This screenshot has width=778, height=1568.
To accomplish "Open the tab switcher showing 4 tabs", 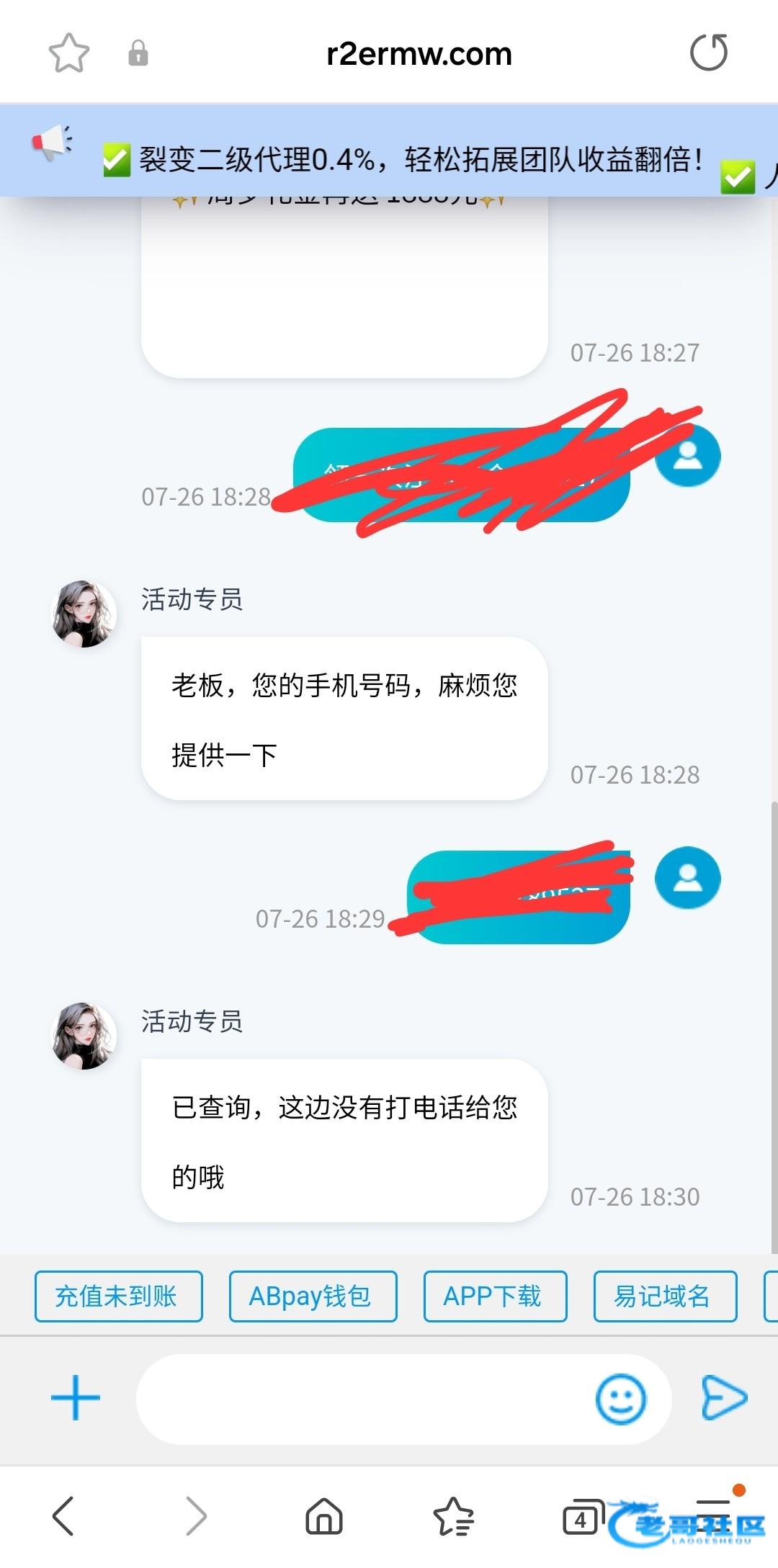I will point(582,1518).
